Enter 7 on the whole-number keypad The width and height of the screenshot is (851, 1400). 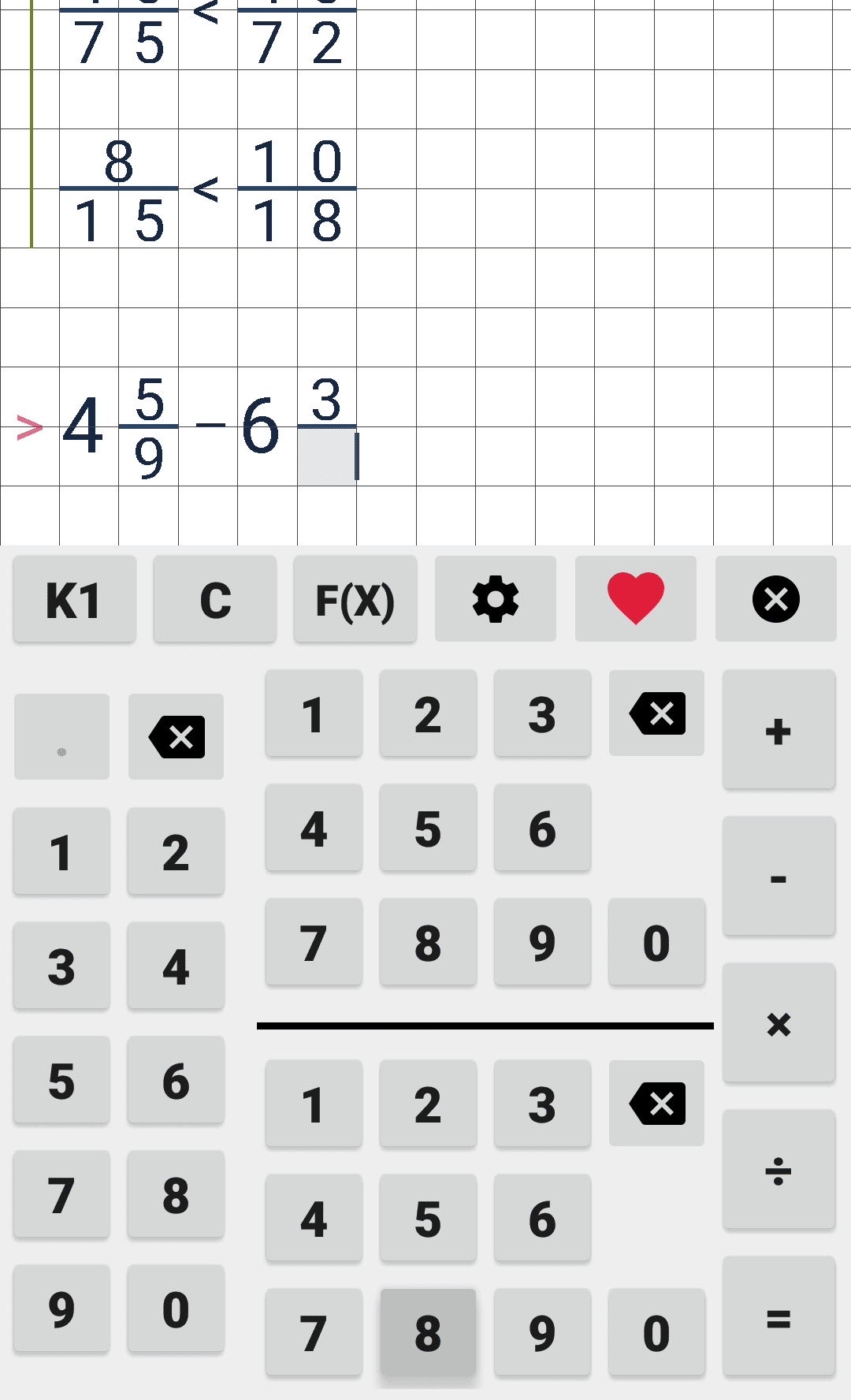[61, 1194]
